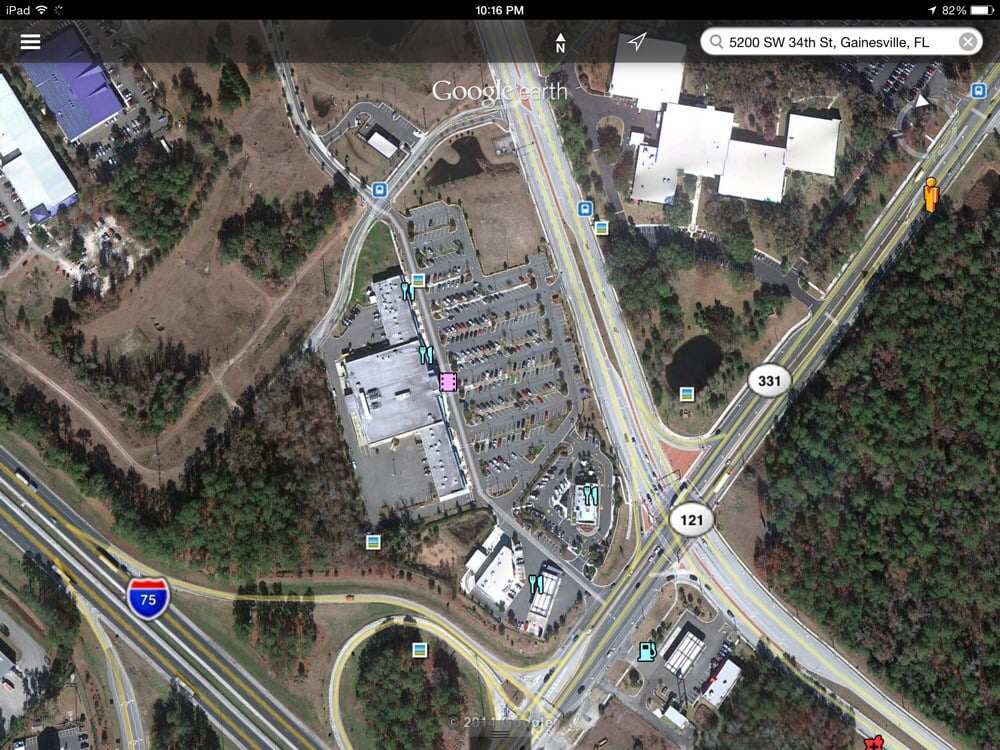Center map on my current location

[637, 42]
